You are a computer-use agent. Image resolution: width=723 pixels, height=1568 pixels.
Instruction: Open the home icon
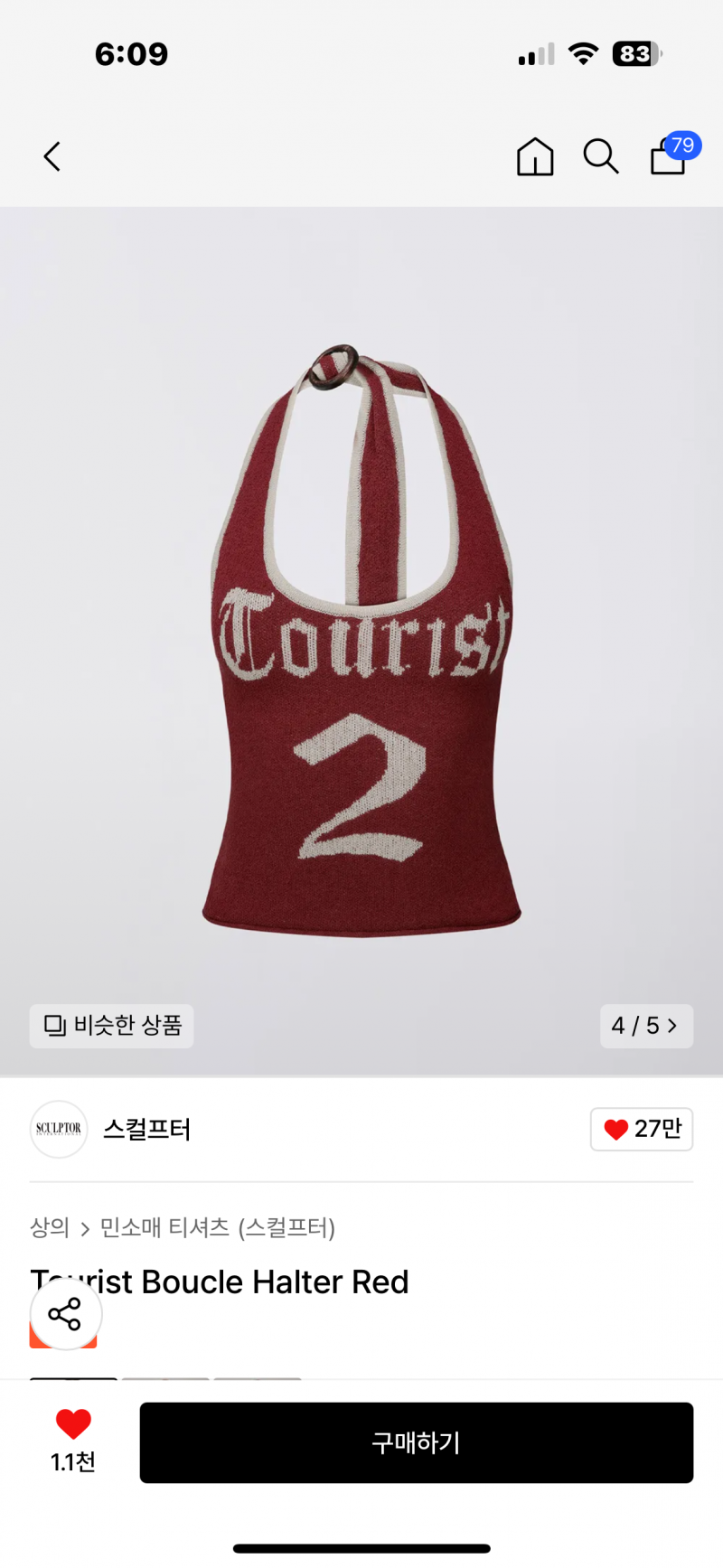click(535, 156)
